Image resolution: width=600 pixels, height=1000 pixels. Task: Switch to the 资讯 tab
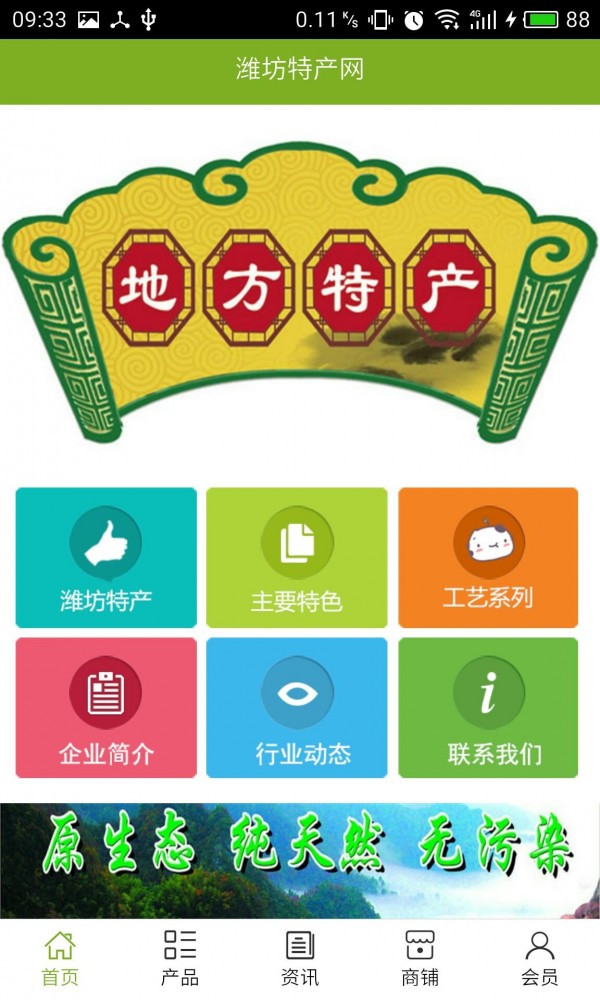300,959
